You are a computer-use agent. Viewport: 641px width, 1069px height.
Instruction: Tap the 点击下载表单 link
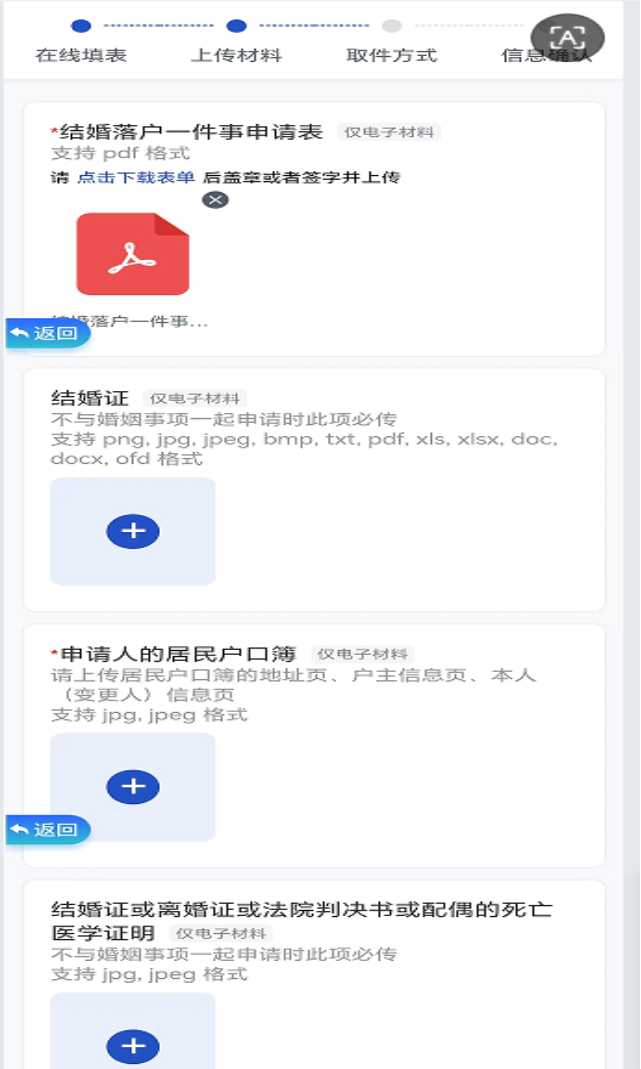136,178
